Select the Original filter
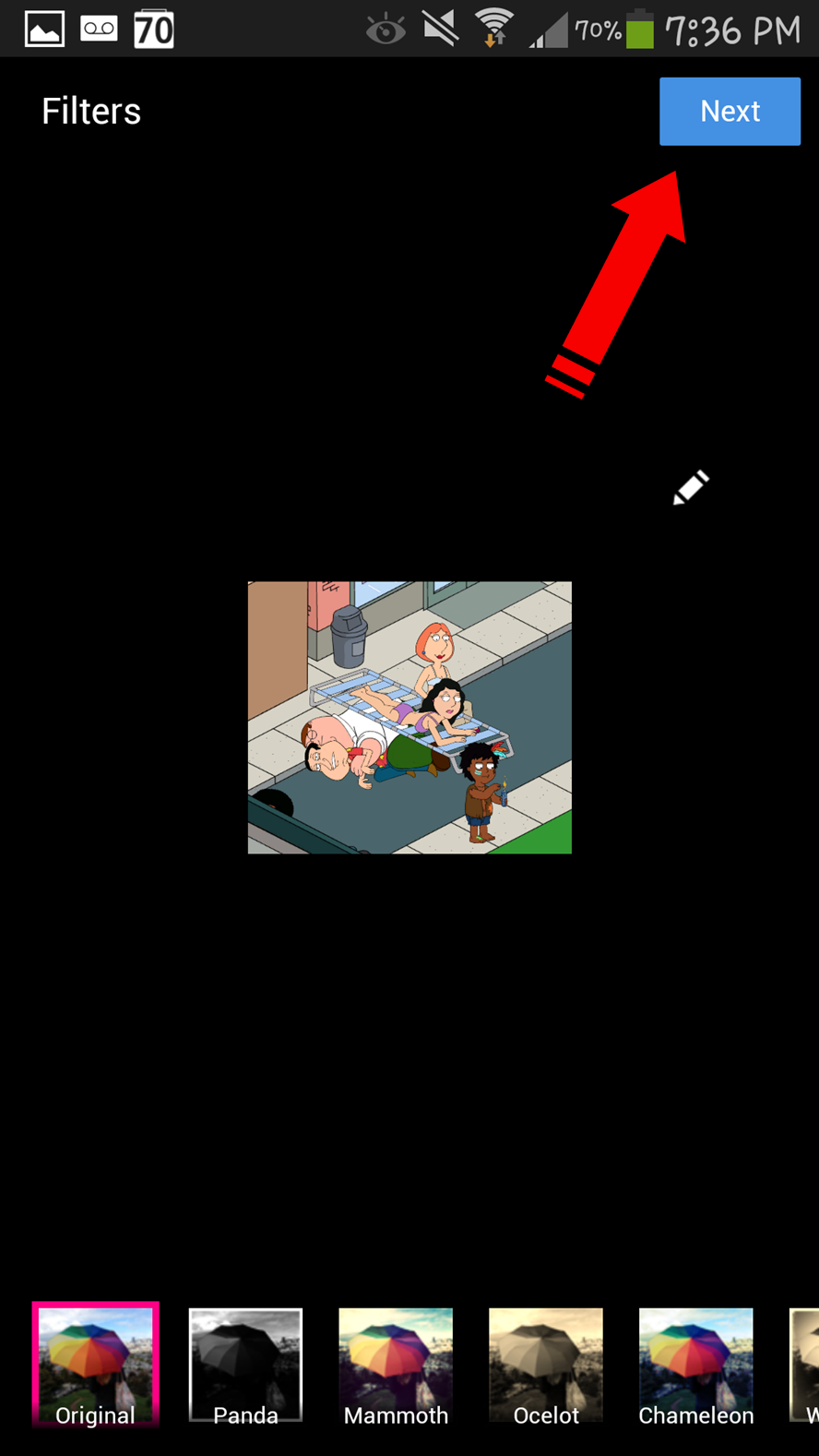 [96, 1366]
